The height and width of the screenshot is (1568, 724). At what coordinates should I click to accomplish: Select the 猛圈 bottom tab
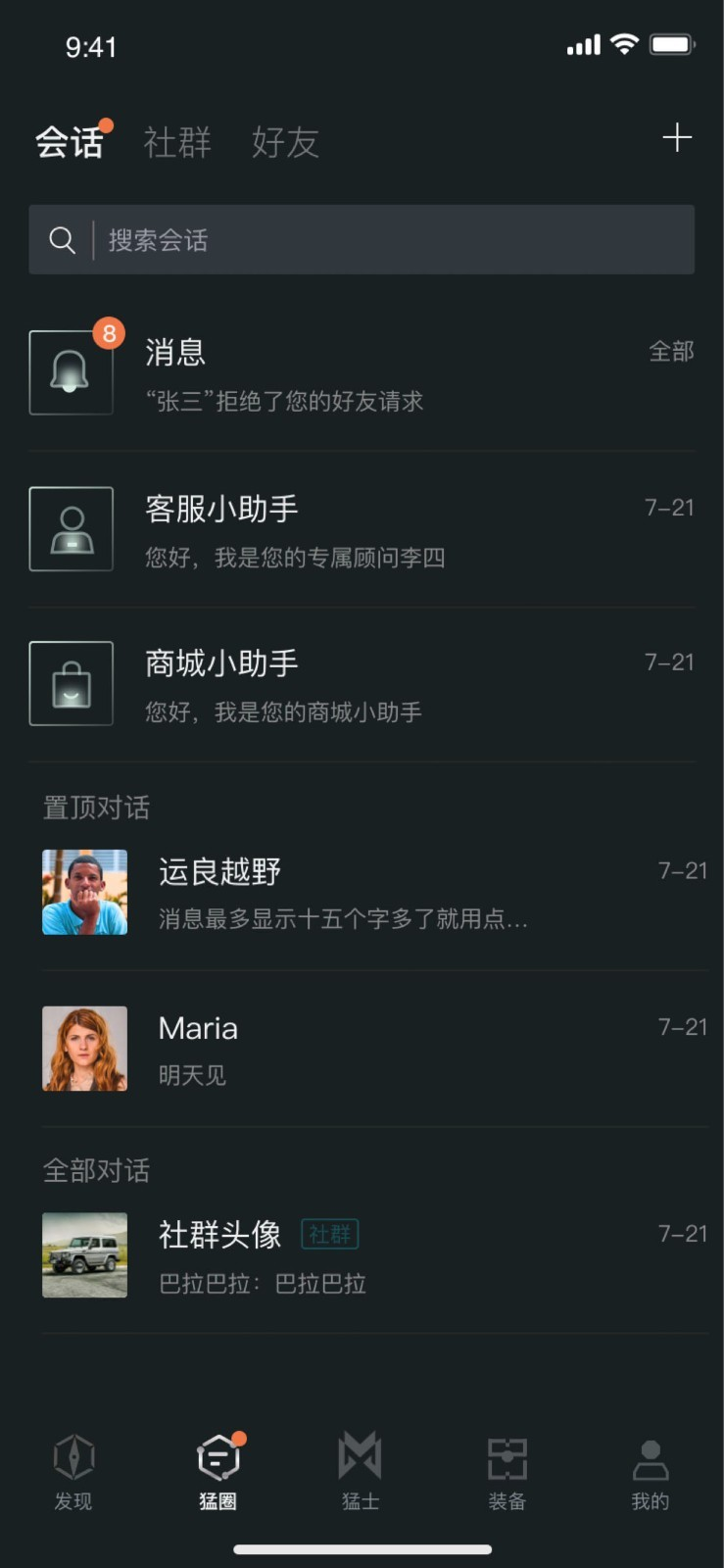217,1471
